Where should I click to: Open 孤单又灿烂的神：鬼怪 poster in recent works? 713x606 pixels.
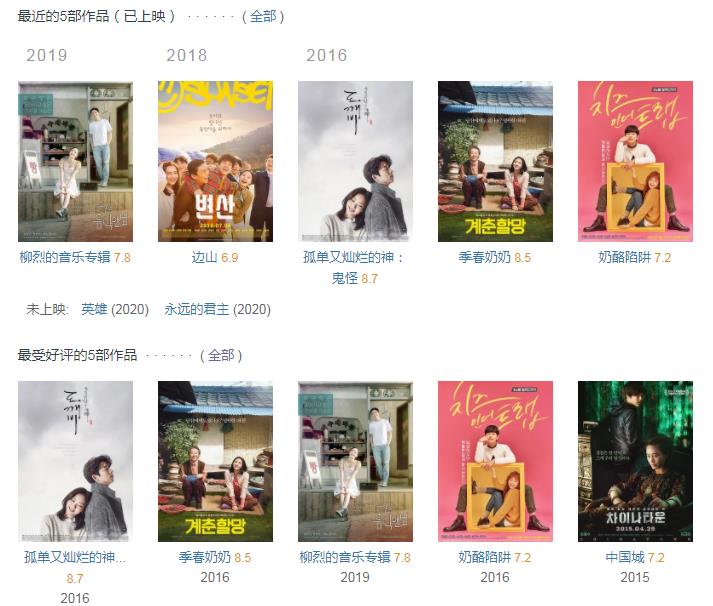coord(355,161)
